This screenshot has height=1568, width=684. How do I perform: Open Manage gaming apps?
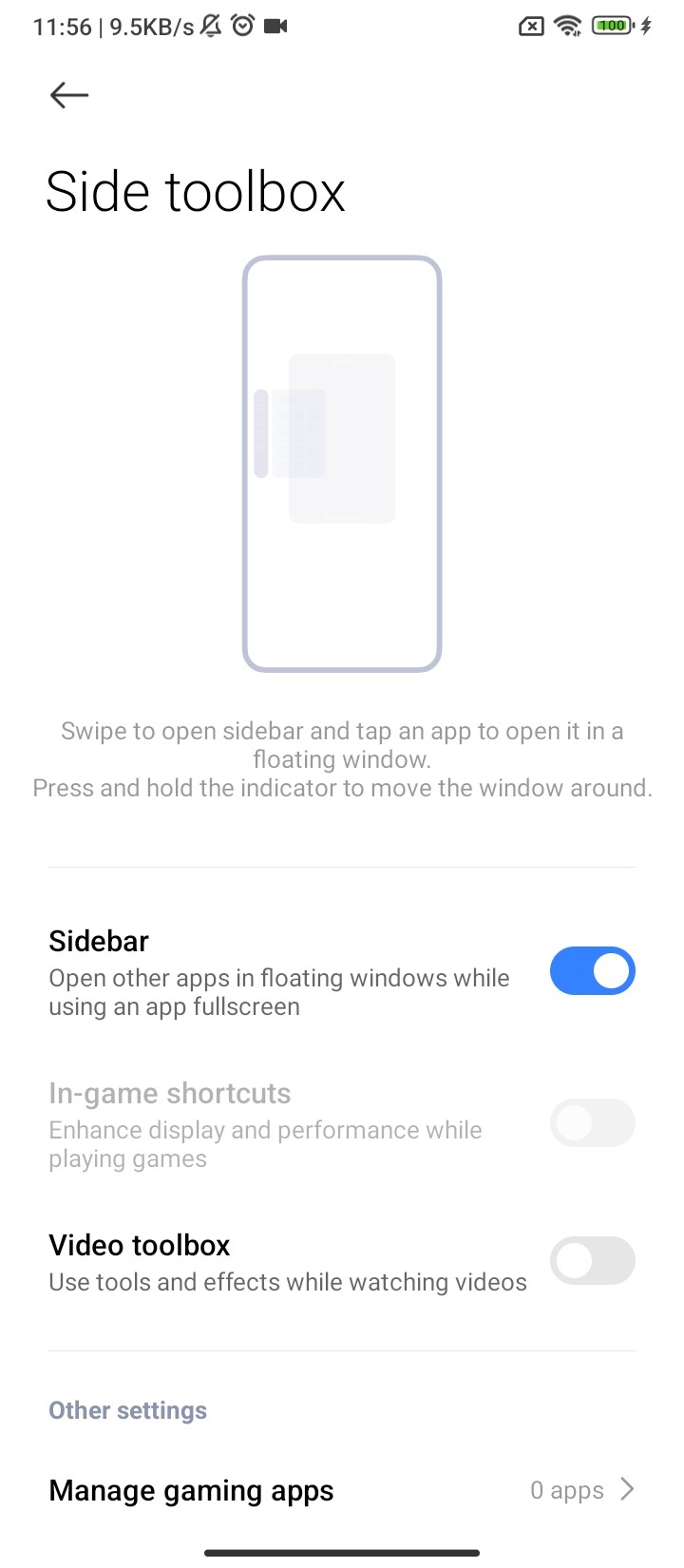pyautogui.click(x=342, y=1490)
